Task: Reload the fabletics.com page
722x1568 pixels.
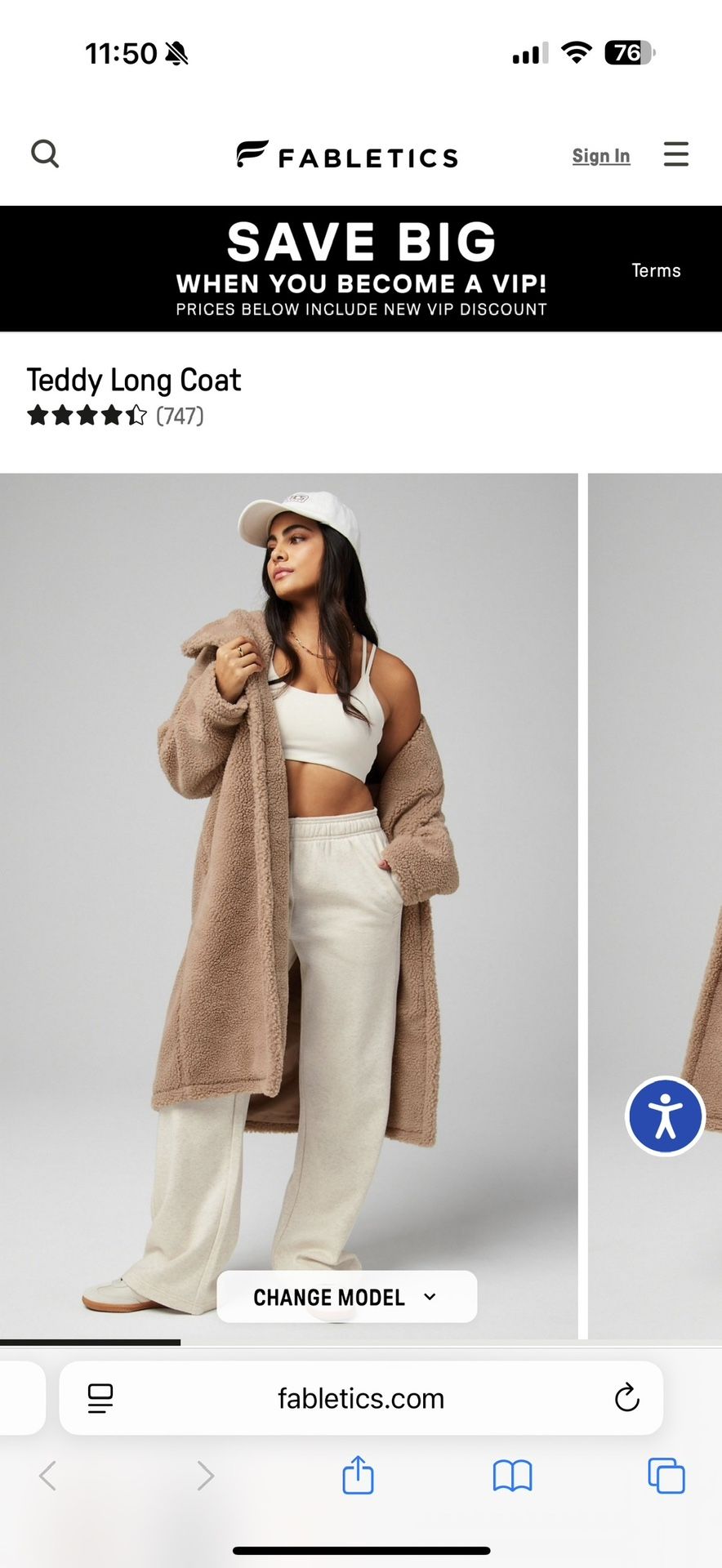Action: tap(626, 1397)
